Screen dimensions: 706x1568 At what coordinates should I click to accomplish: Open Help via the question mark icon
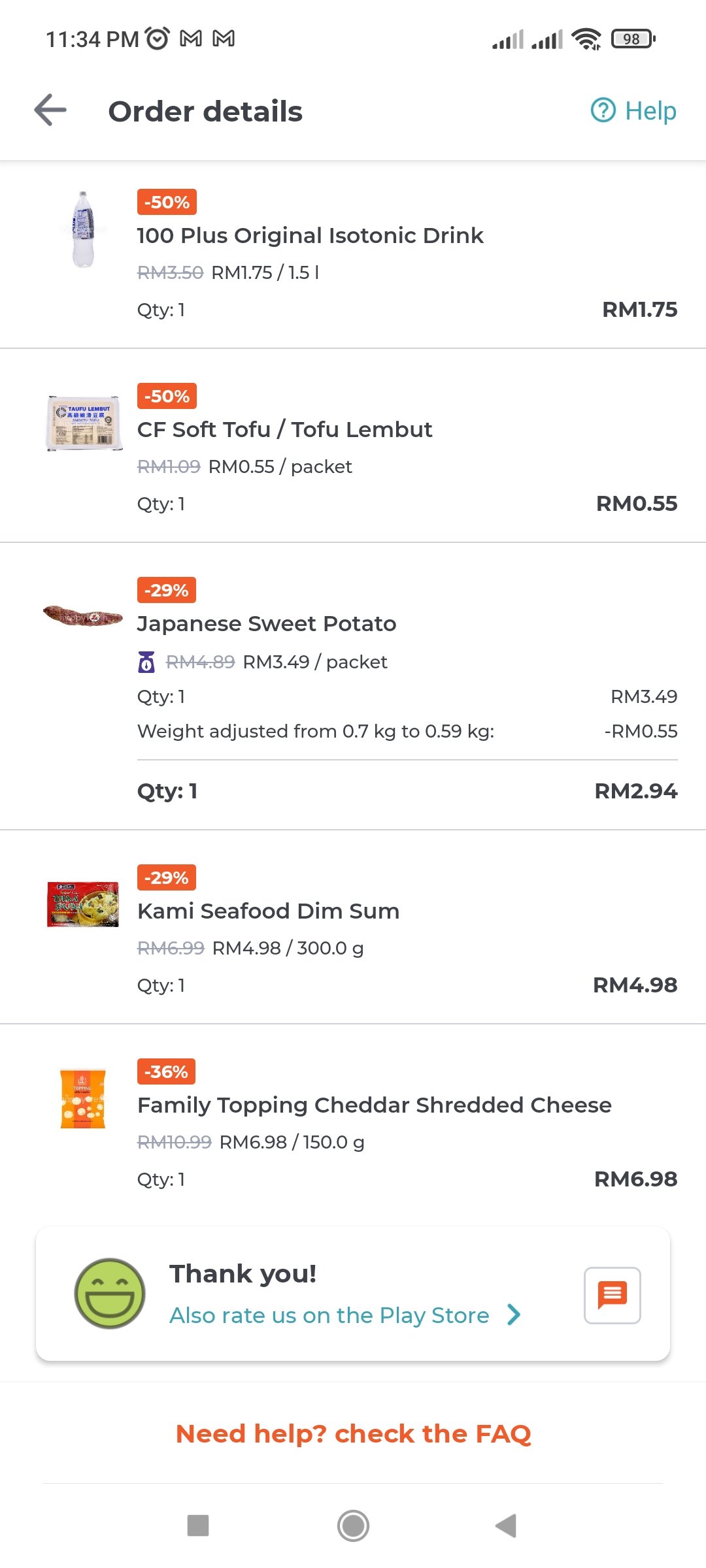[x=603, y=110]
